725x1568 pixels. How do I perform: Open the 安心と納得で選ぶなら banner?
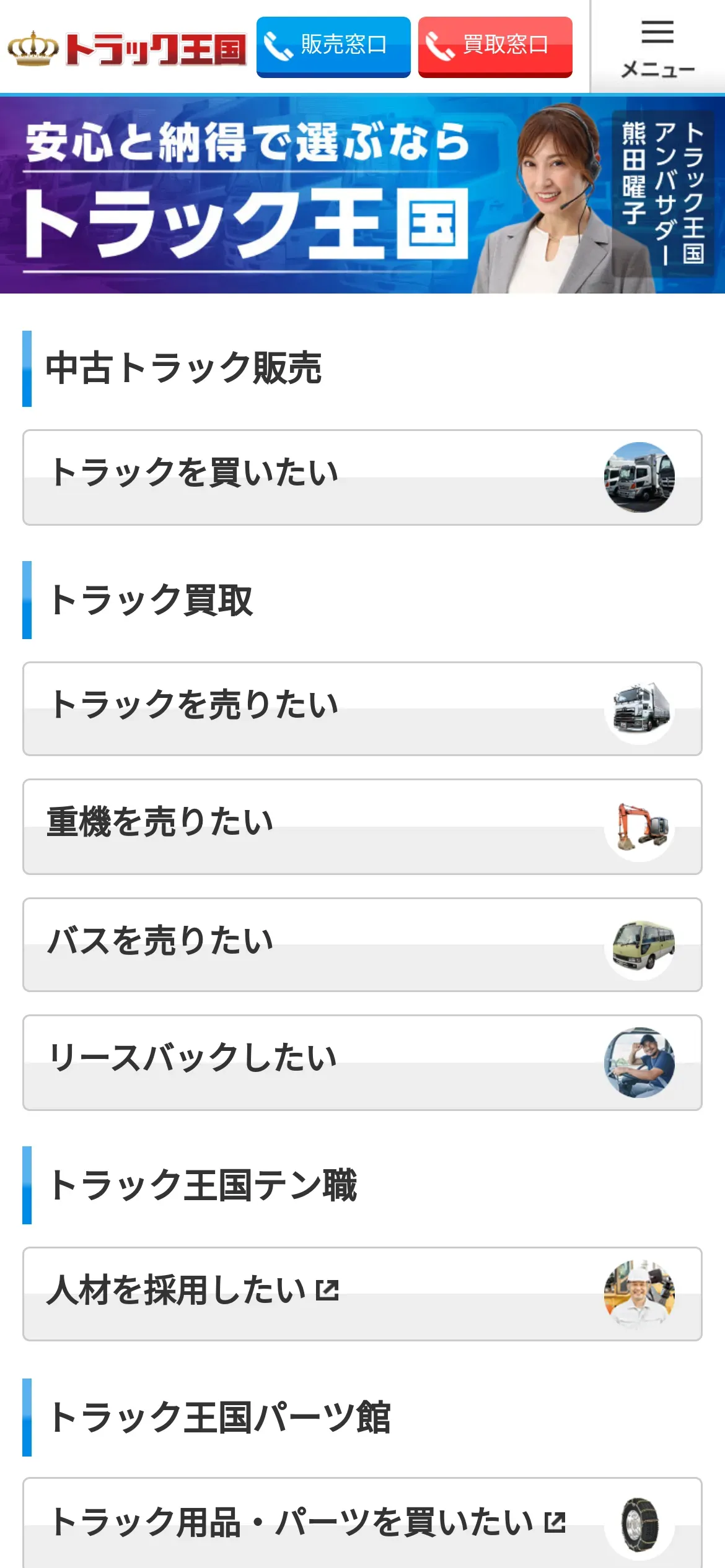(x=362, y=195)
